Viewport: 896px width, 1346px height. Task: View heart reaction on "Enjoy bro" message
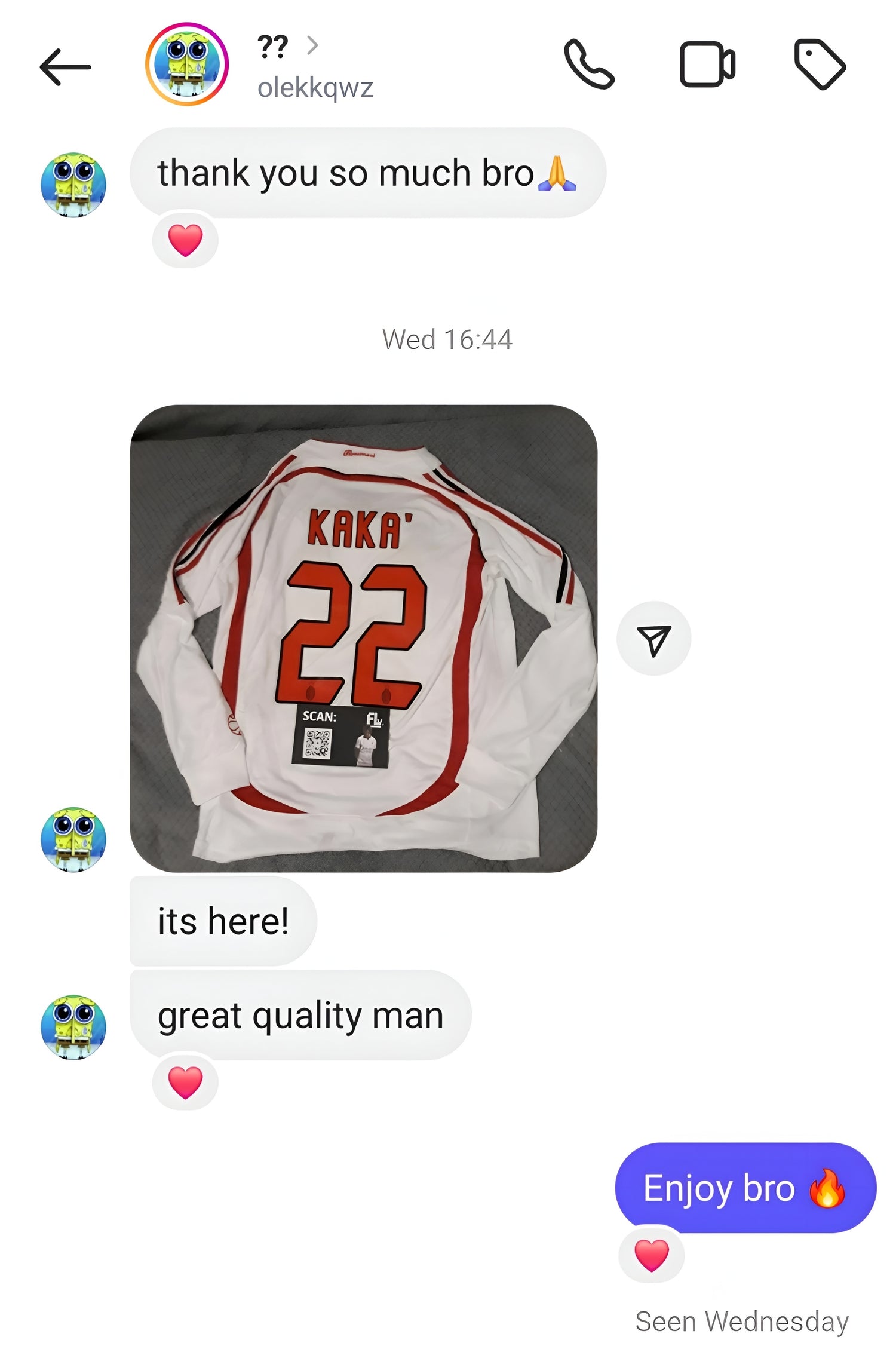651,1255
